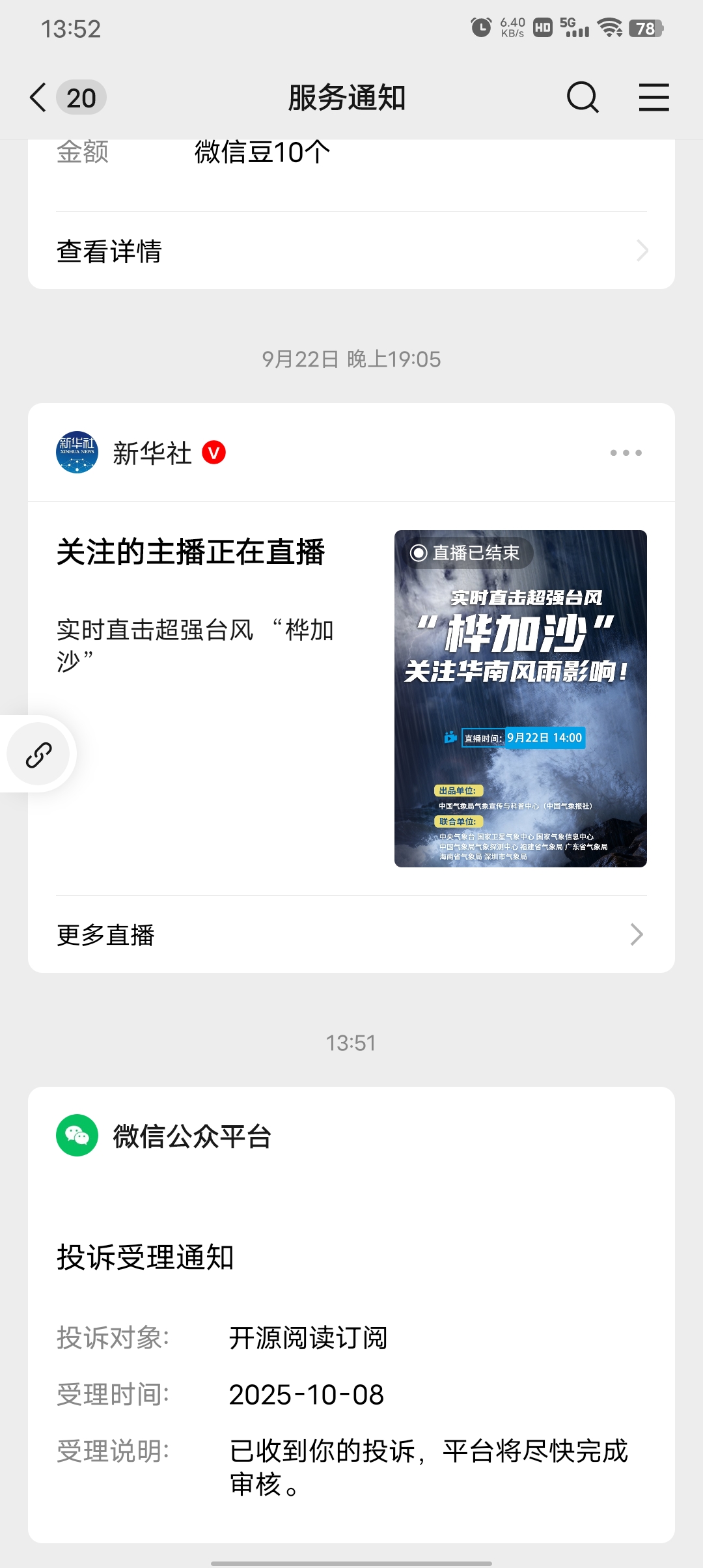Open the 微信公众平台 account
Image resolution: width=703 pixels, height=1568 pixels.
(x=191, y=1136)
